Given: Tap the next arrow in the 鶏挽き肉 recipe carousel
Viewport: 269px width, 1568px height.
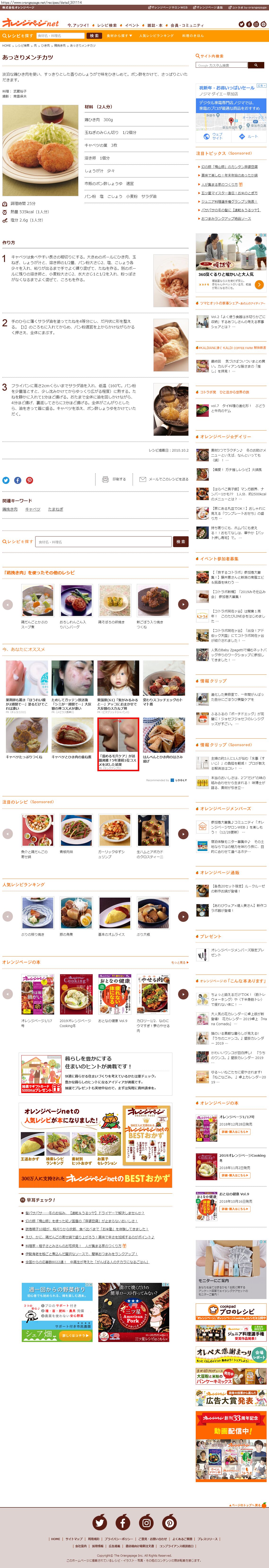Looking at the screenshot, I should click(182, 604).
